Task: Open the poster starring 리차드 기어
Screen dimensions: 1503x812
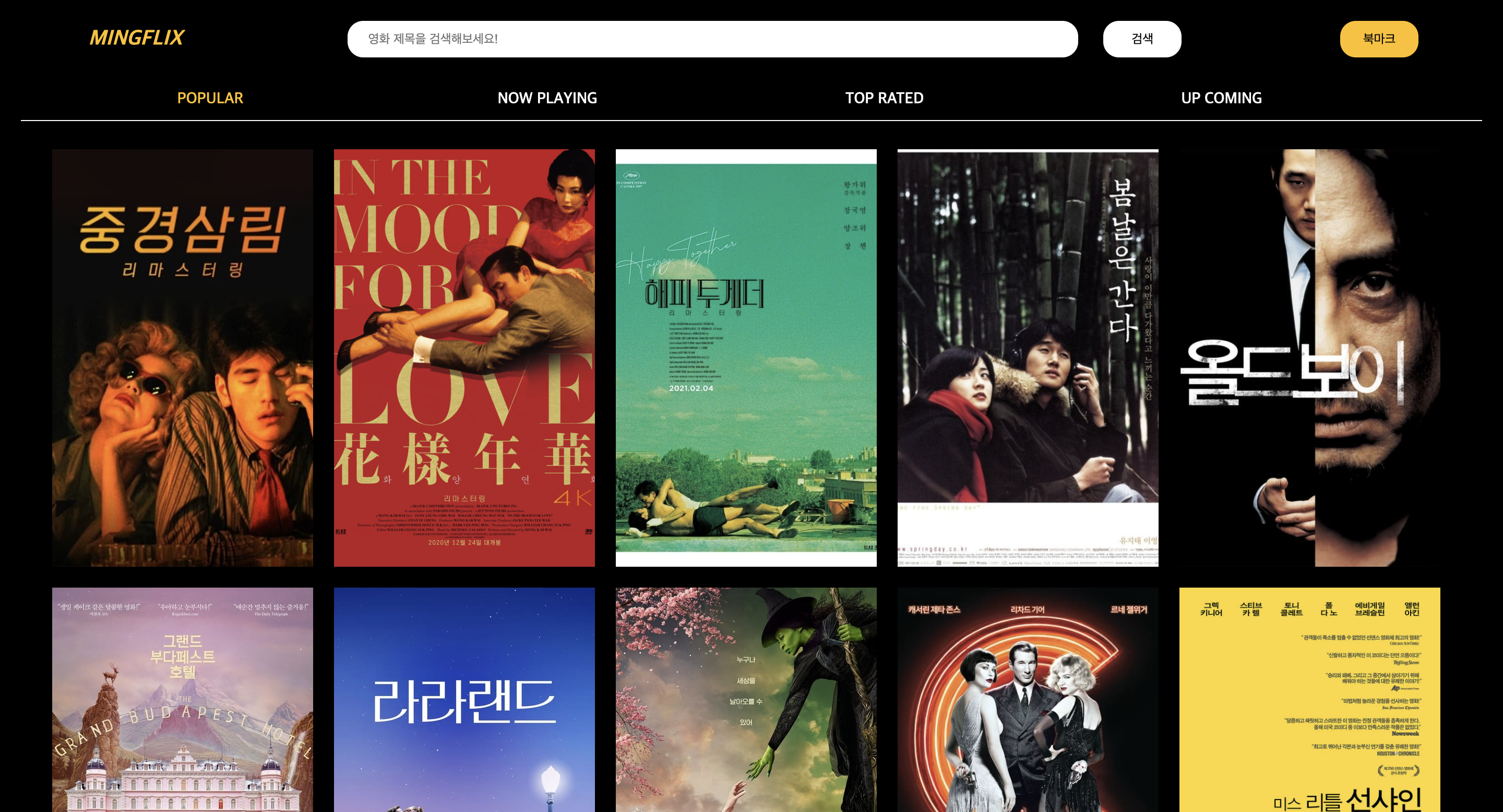Action: point(1028,699)
